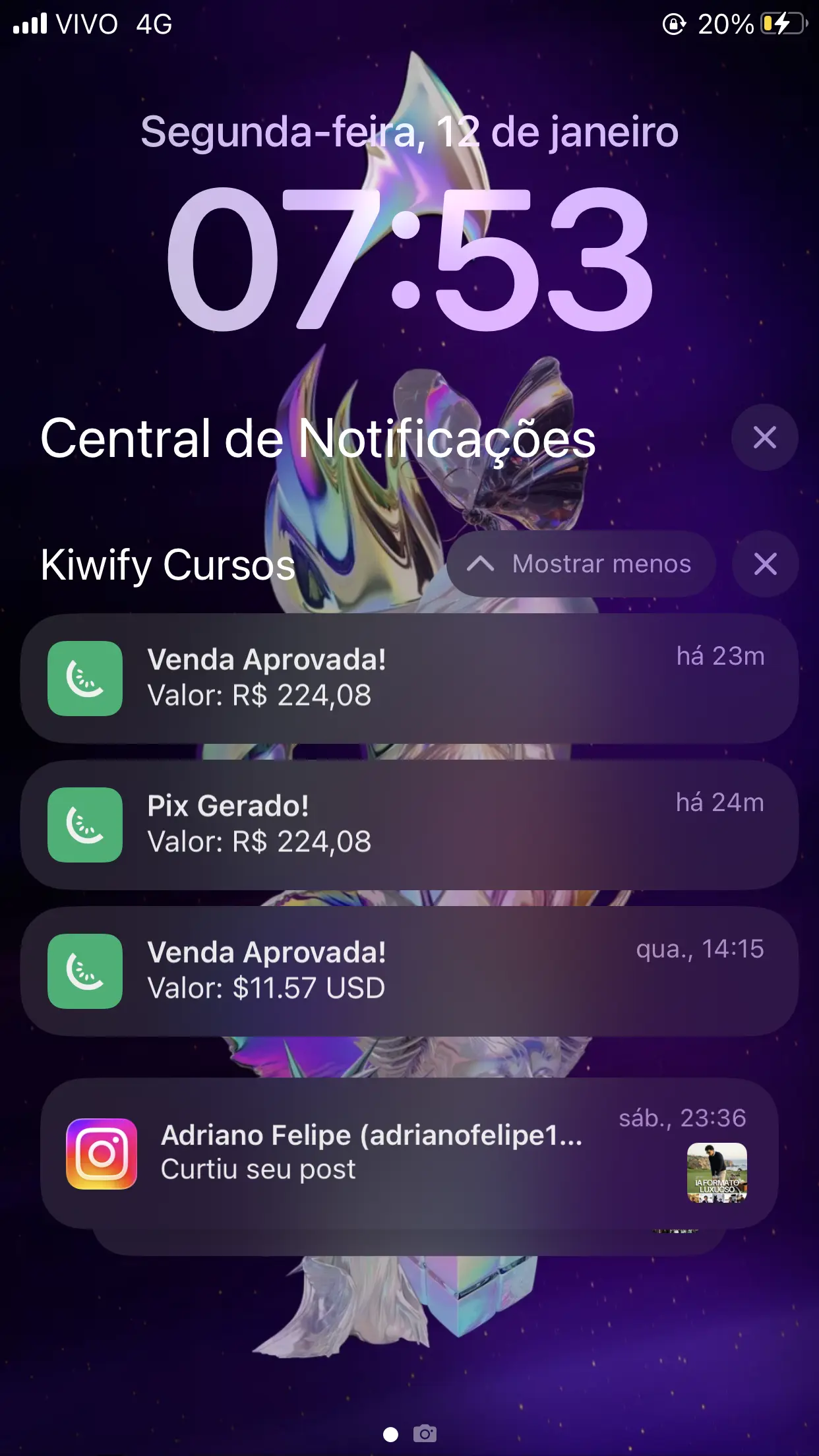This screenshot has height=1456, width=819.
Task: Open Instagram notification from Adriano Felipe
Action: coord(409,1154)
